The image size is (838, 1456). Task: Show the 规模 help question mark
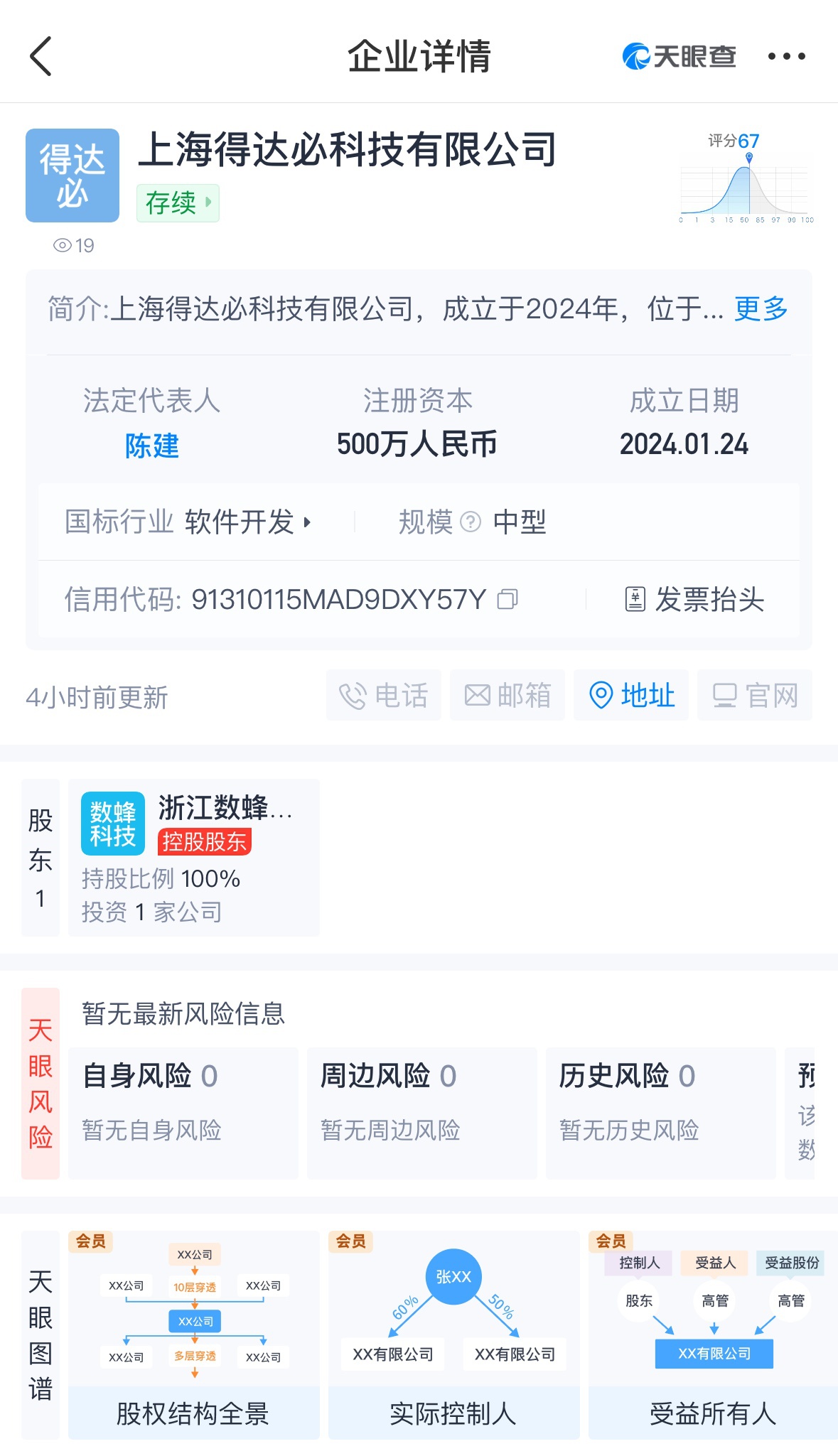471,522
